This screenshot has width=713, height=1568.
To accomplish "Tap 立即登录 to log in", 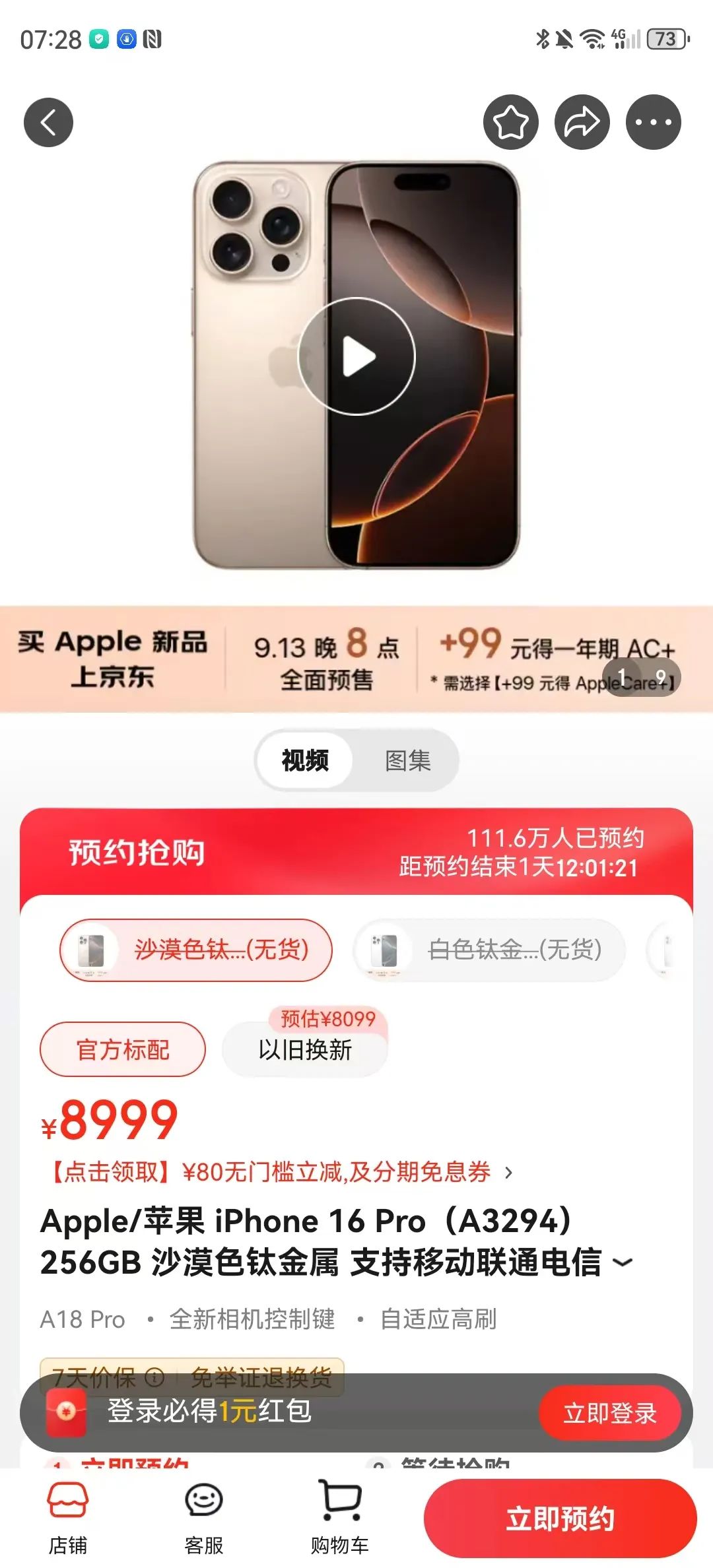I will pos(609,1413).
